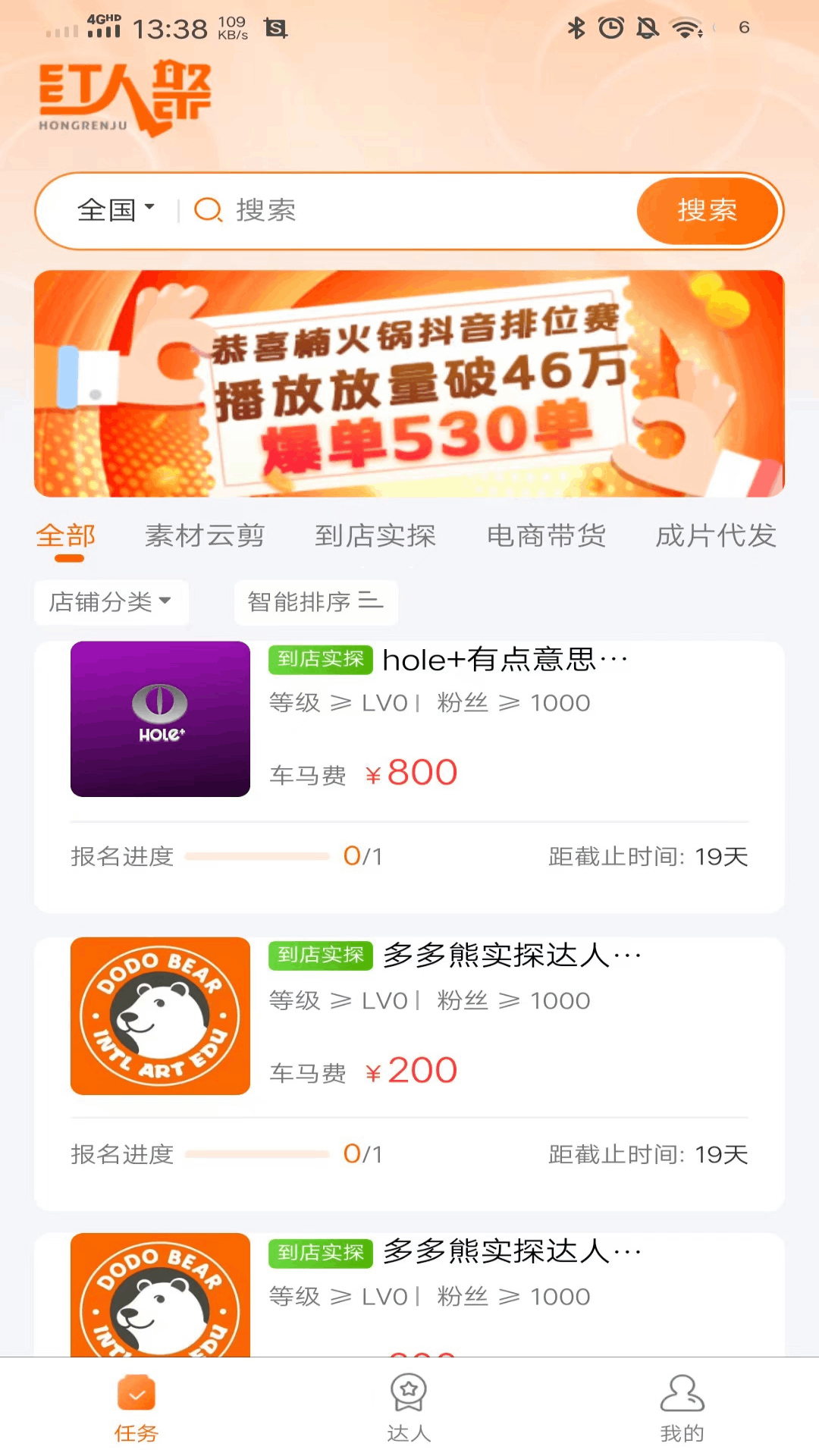Open the Hole+ purple store logo
Screen dimensions: 819x1456
[x=159, y=720]
